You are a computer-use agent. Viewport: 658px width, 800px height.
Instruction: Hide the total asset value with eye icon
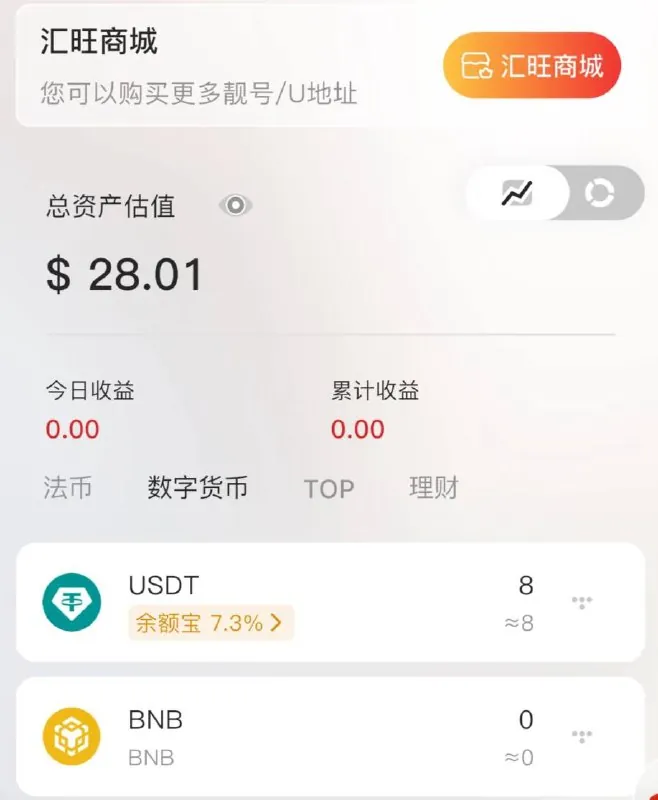click(x=235, y=206)
